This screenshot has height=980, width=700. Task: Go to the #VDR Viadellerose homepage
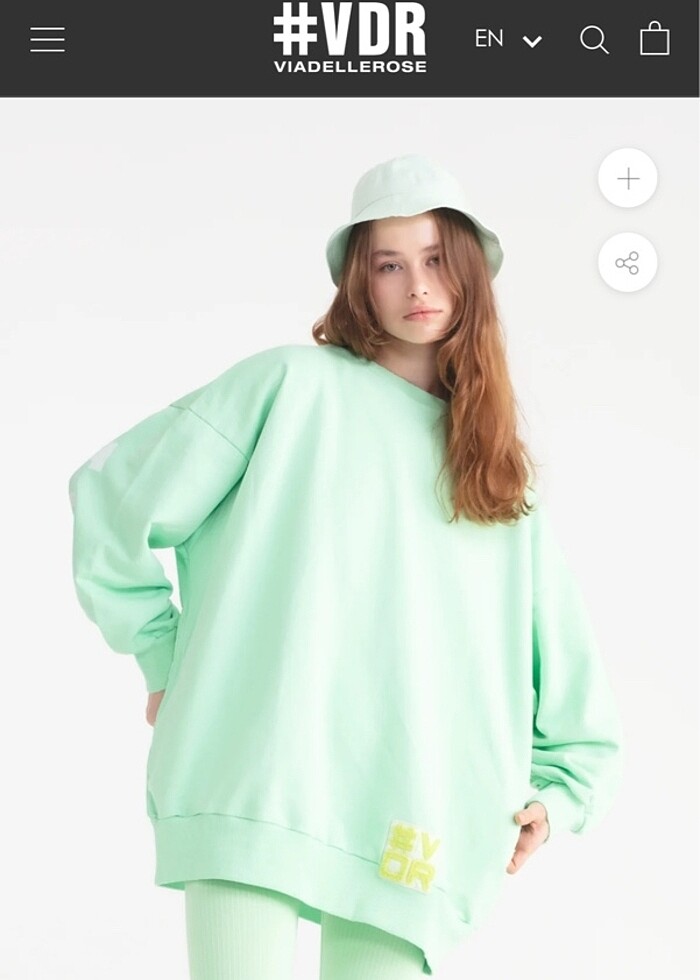click(350, 38)
